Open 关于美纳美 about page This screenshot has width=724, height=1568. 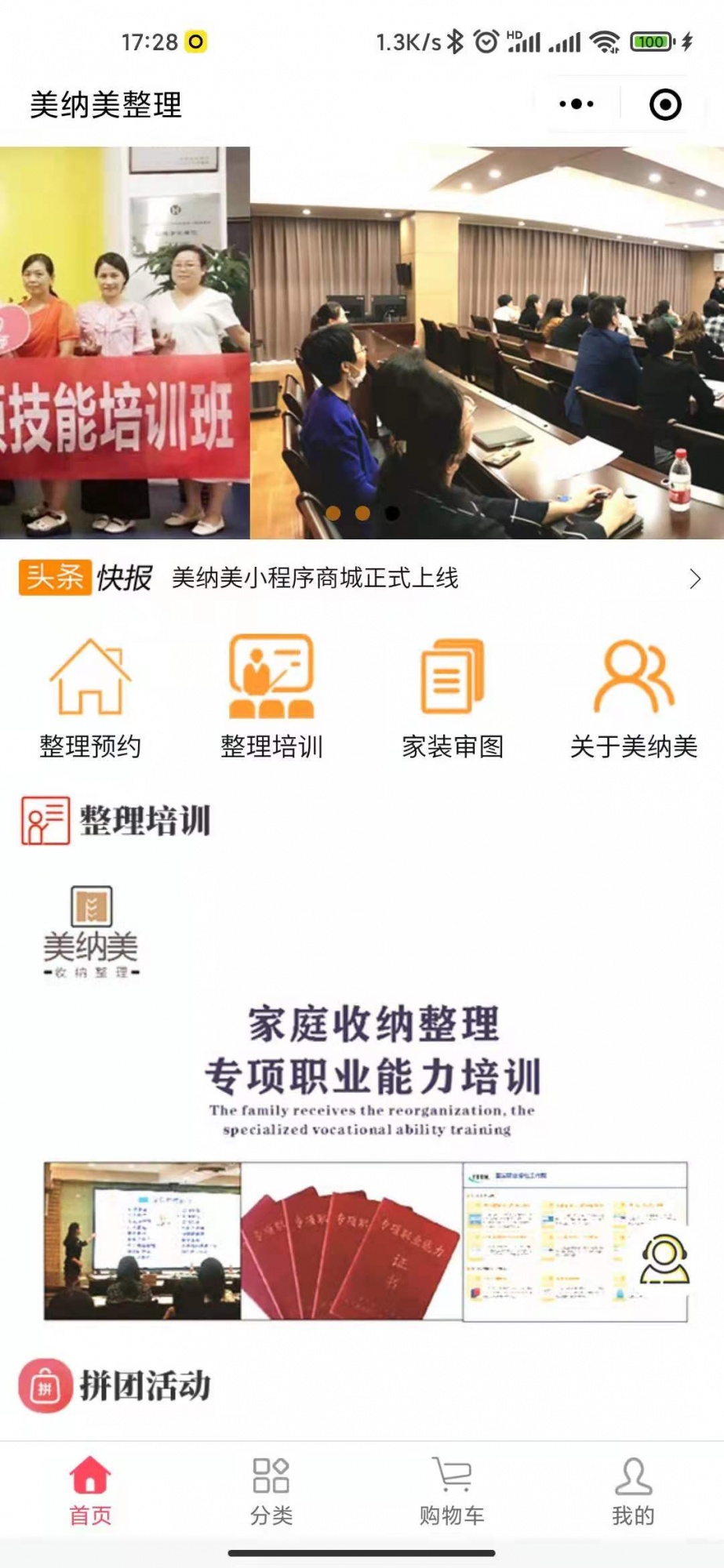pos(634,698)
